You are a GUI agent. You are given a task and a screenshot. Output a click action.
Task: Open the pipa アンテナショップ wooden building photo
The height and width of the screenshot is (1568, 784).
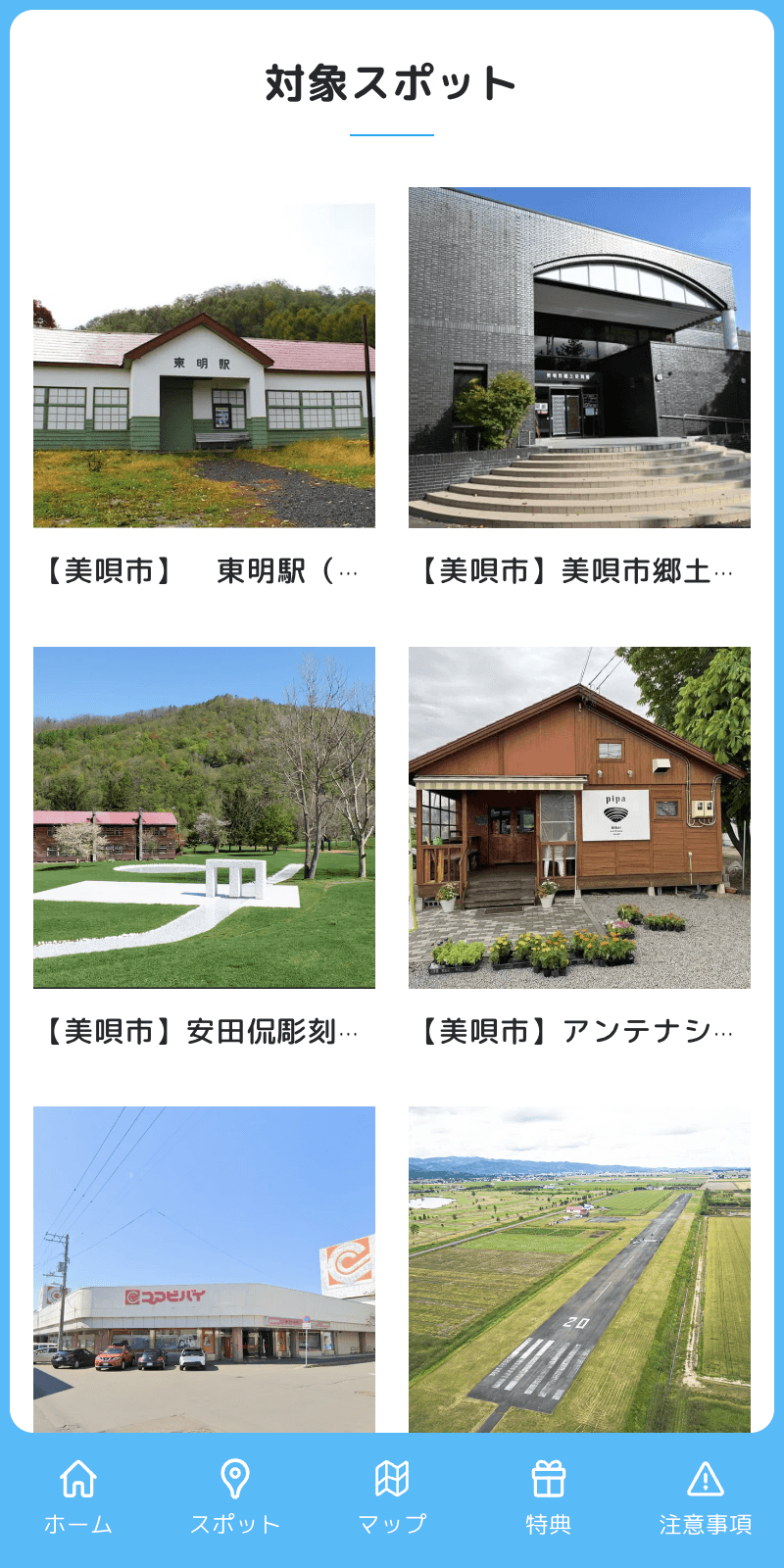(x=578, y=818)
